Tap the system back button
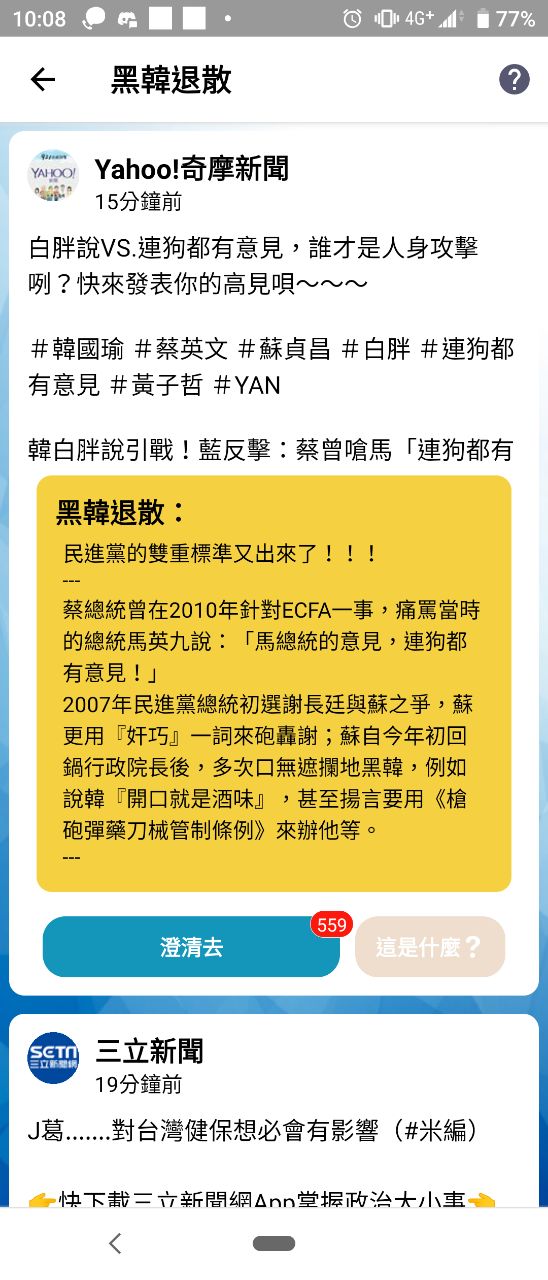This screenshot has height=1280, width=548. [x=115, y=1243]
